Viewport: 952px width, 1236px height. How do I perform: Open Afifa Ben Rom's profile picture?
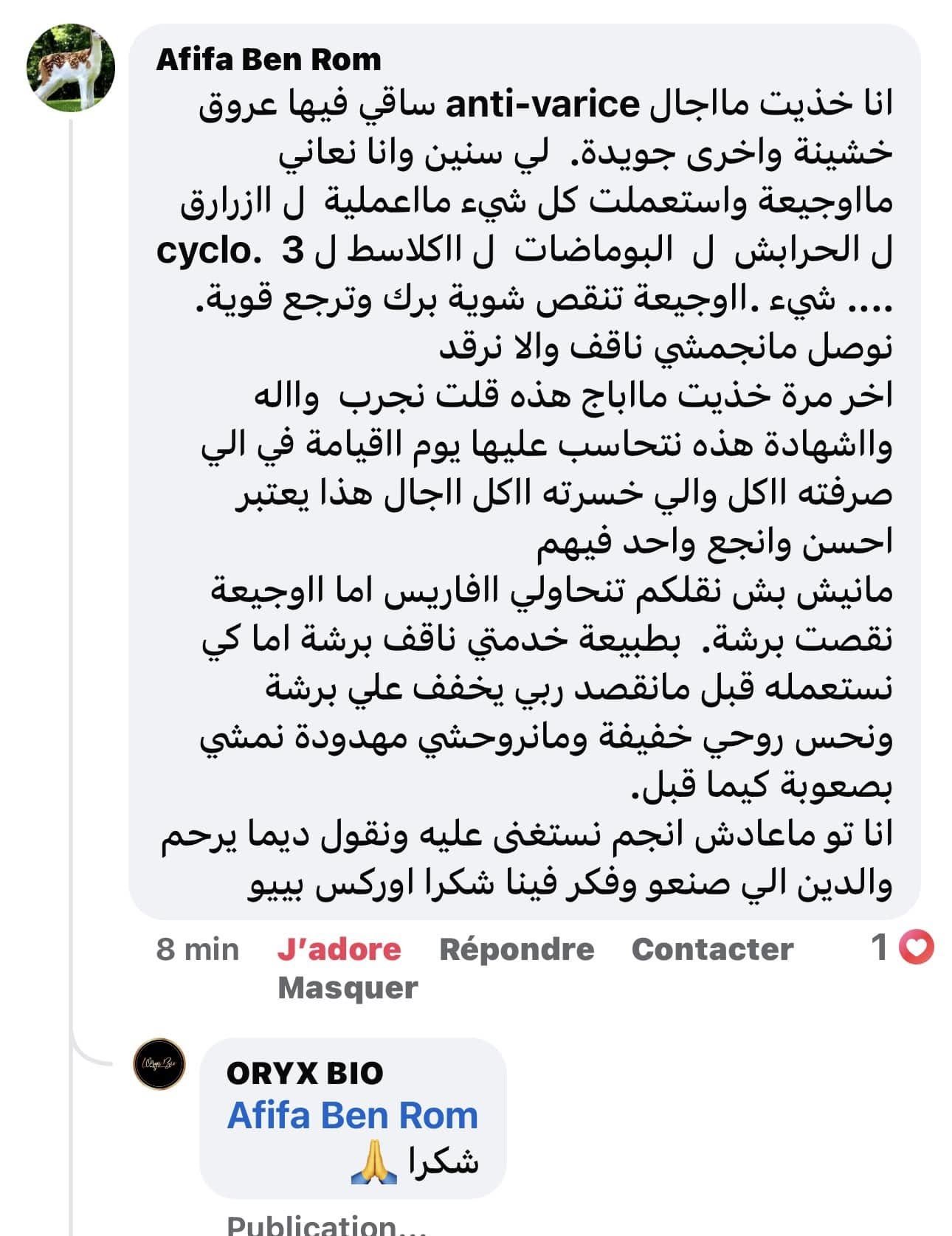[x=71, y=67]
